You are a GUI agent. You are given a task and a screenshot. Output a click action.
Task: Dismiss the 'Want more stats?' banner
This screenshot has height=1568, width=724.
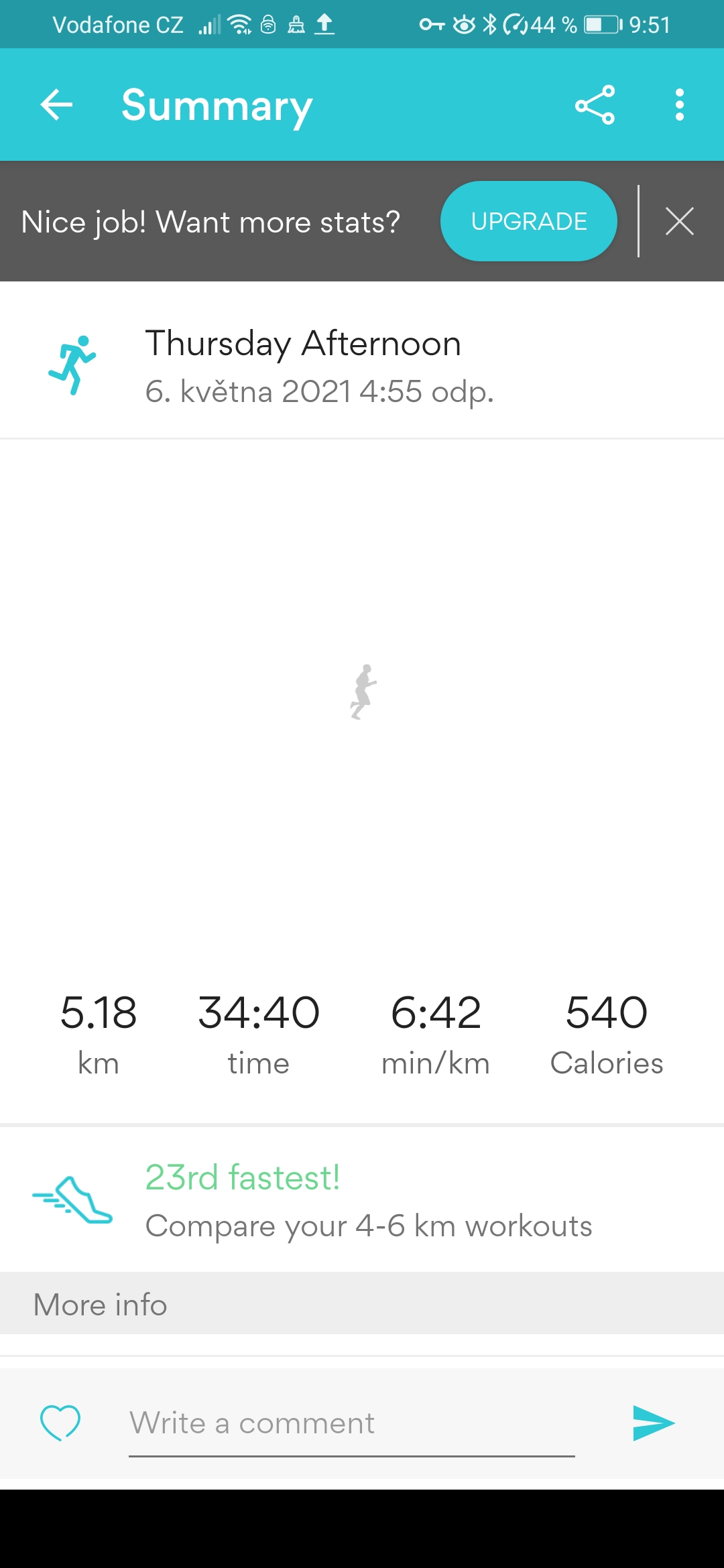[x=680, y=221]
